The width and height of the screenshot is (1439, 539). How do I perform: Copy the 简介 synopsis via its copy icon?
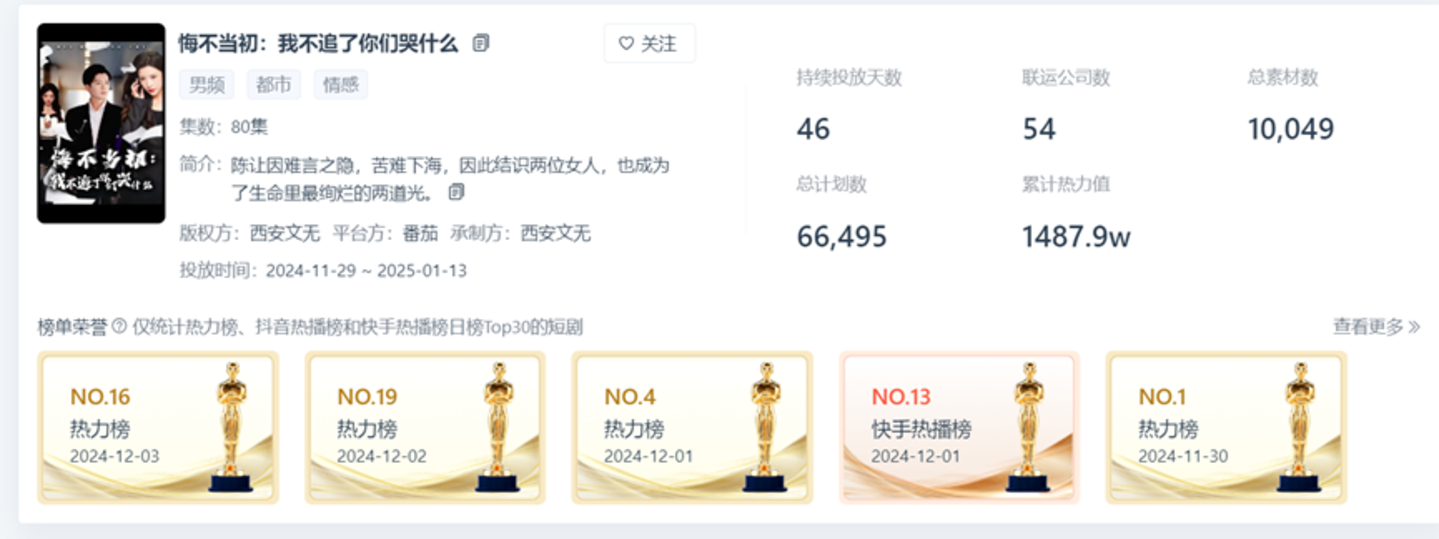pyautogui.click(x=457, y=191)
